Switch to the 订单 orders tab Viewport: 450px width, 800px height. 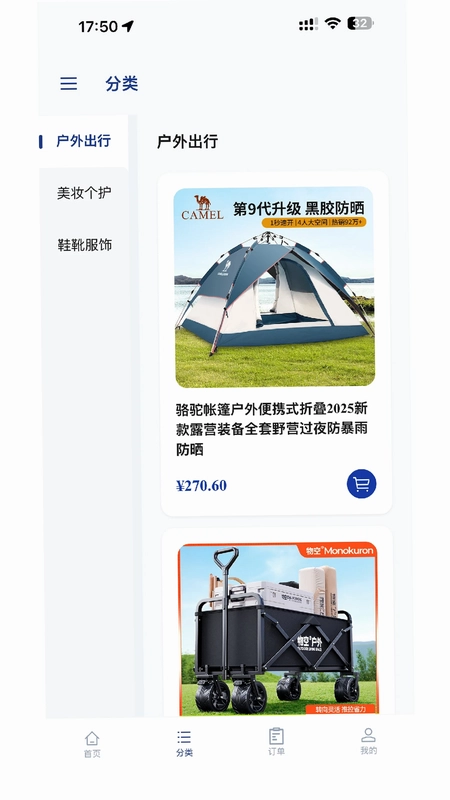click(276, 742)
